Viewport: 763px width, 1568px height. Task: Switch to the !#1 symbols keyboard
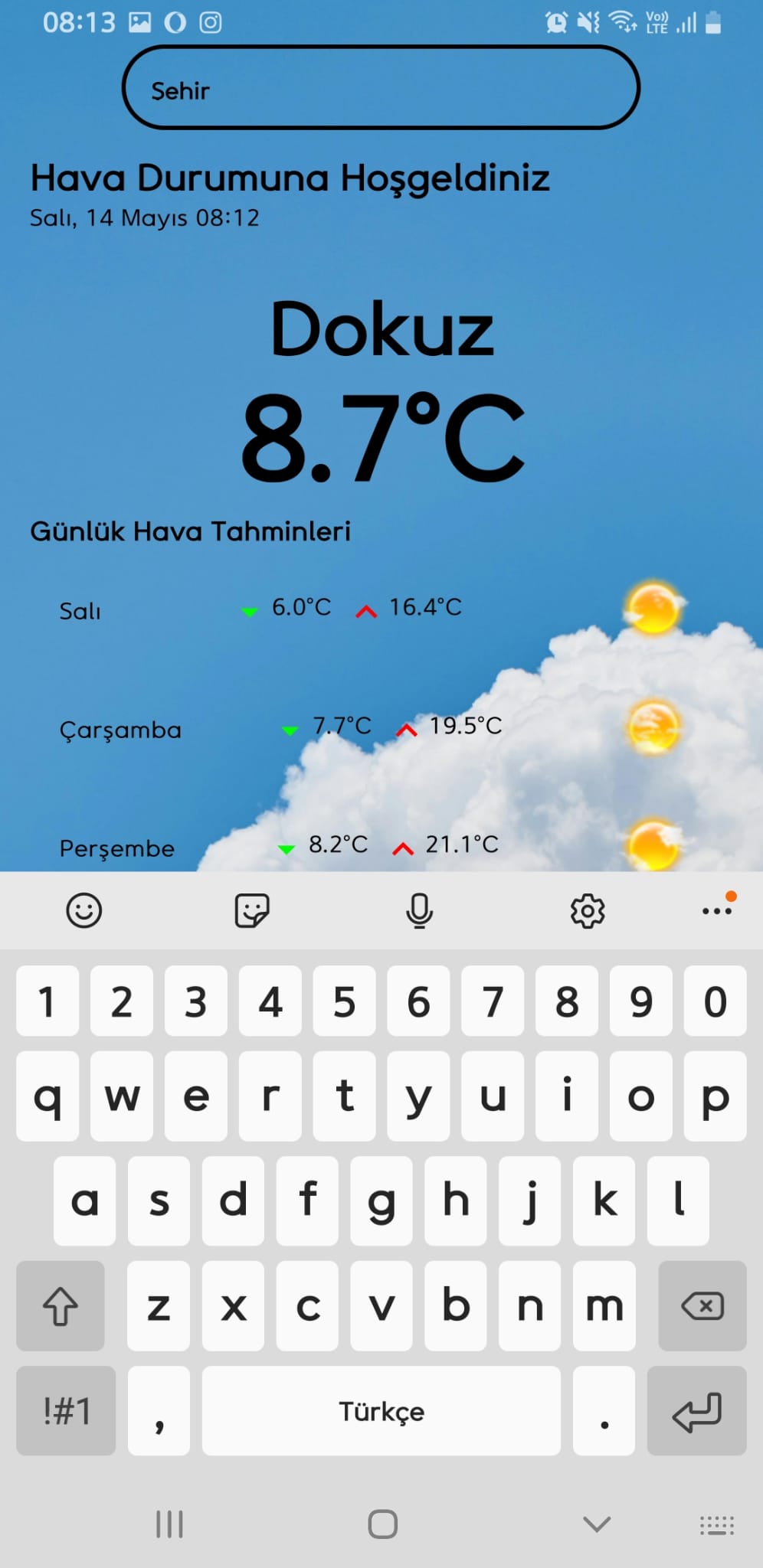(67, 1412)
